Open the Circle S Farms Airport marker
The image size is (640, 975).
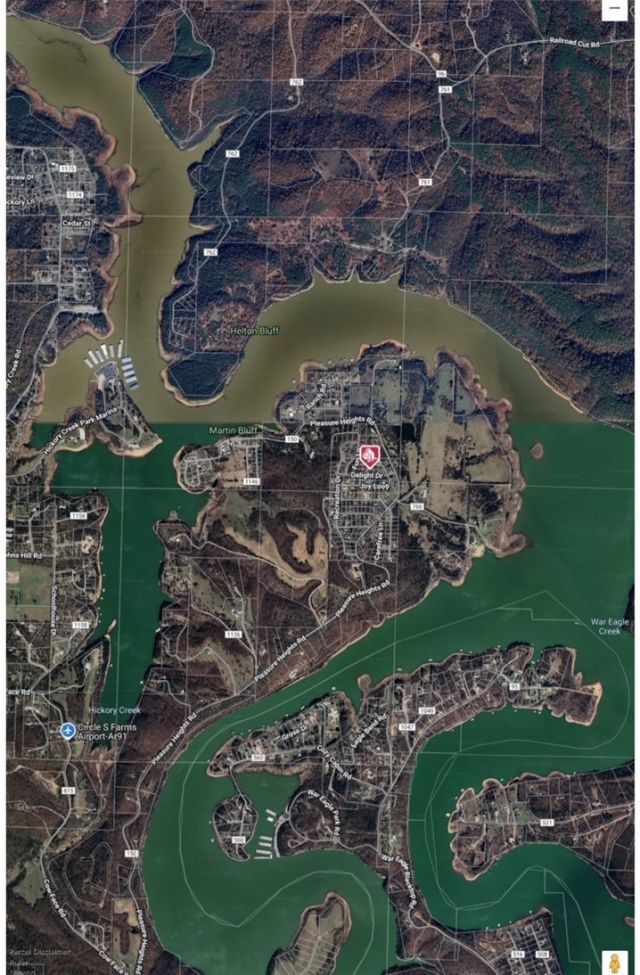pyautogui.click(x=67, y=730)
